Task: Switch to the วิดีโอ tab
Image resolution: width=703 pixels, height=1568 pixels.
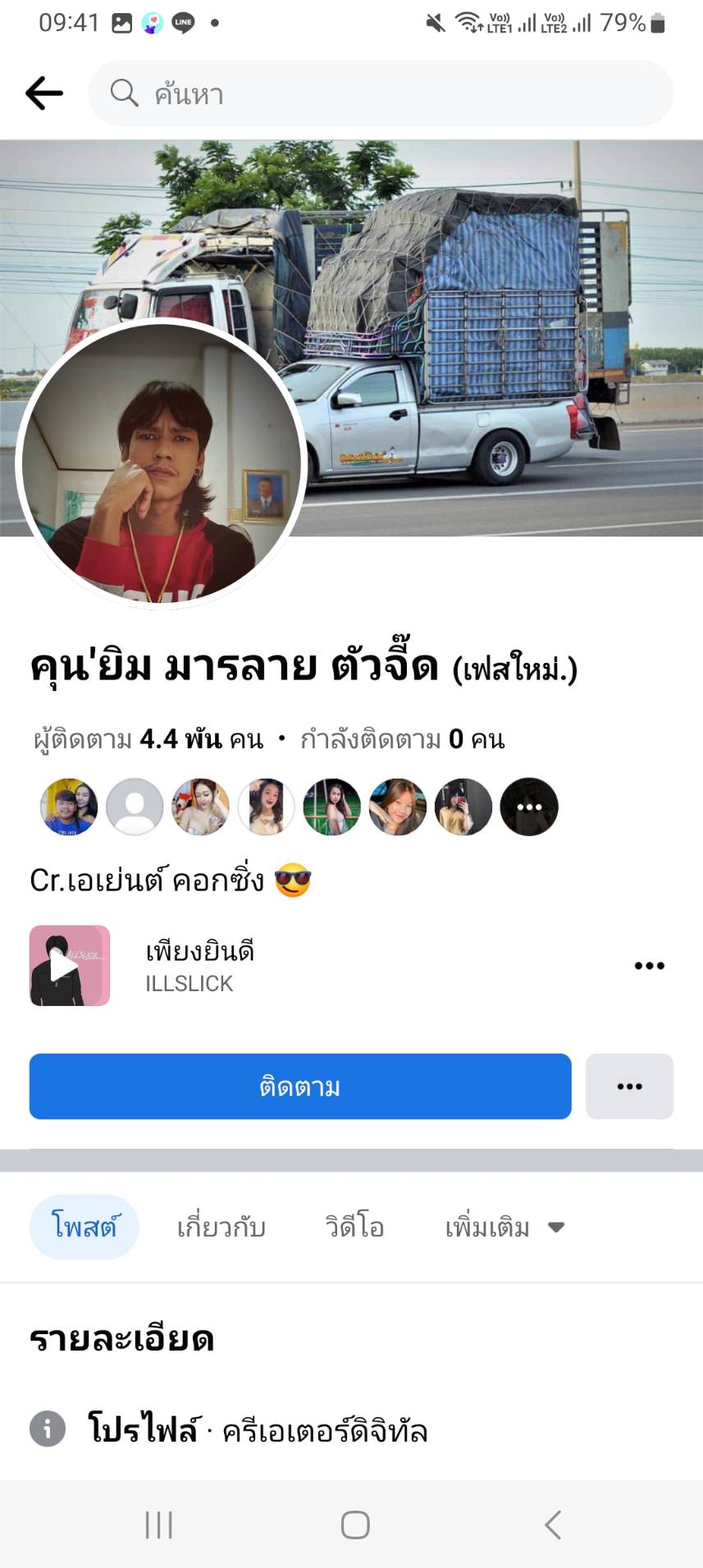Action: coord(354,1227)
